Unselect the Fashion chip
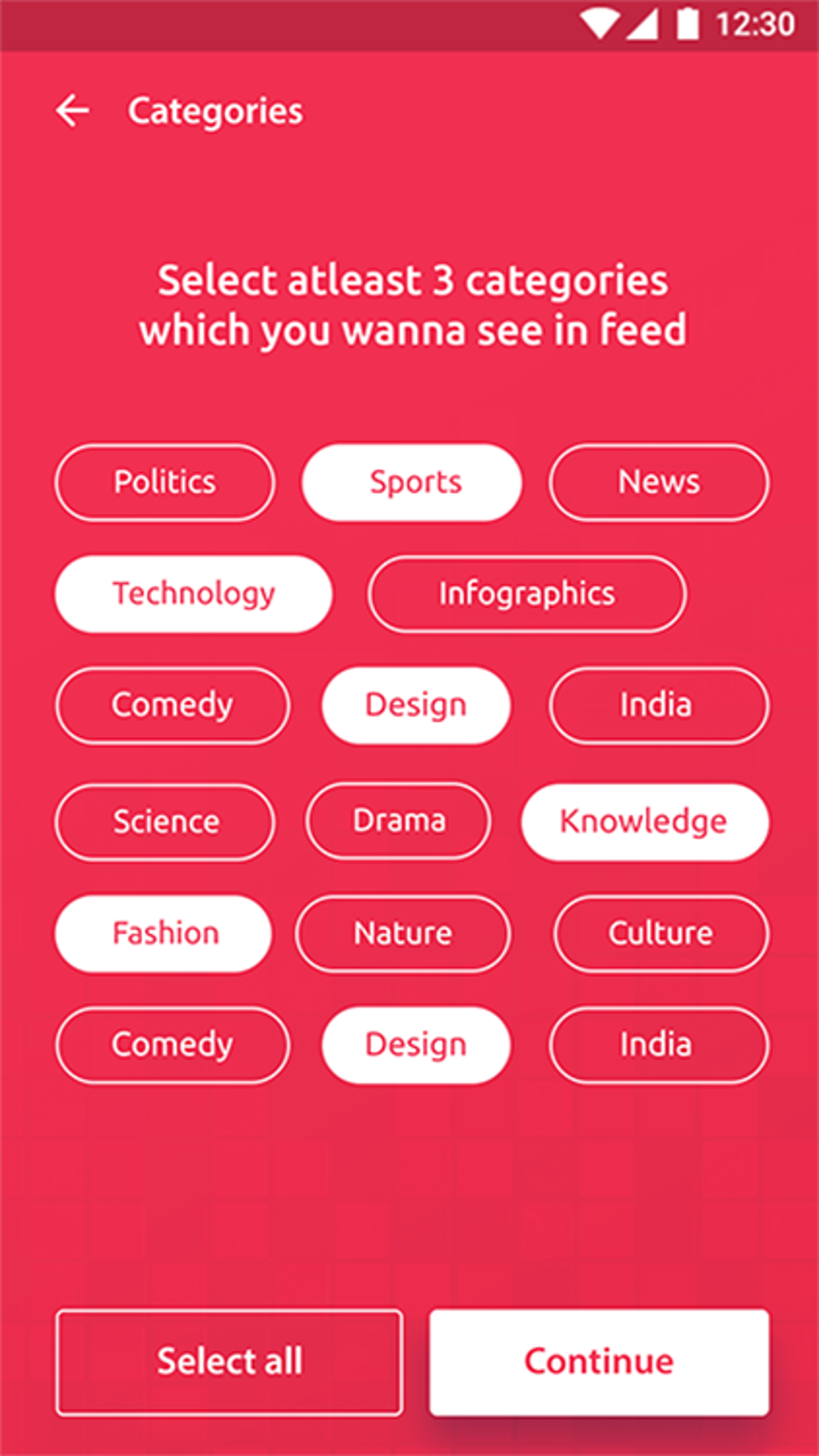819x1456 pixels. pyautogui.click(x=164, y=934)
